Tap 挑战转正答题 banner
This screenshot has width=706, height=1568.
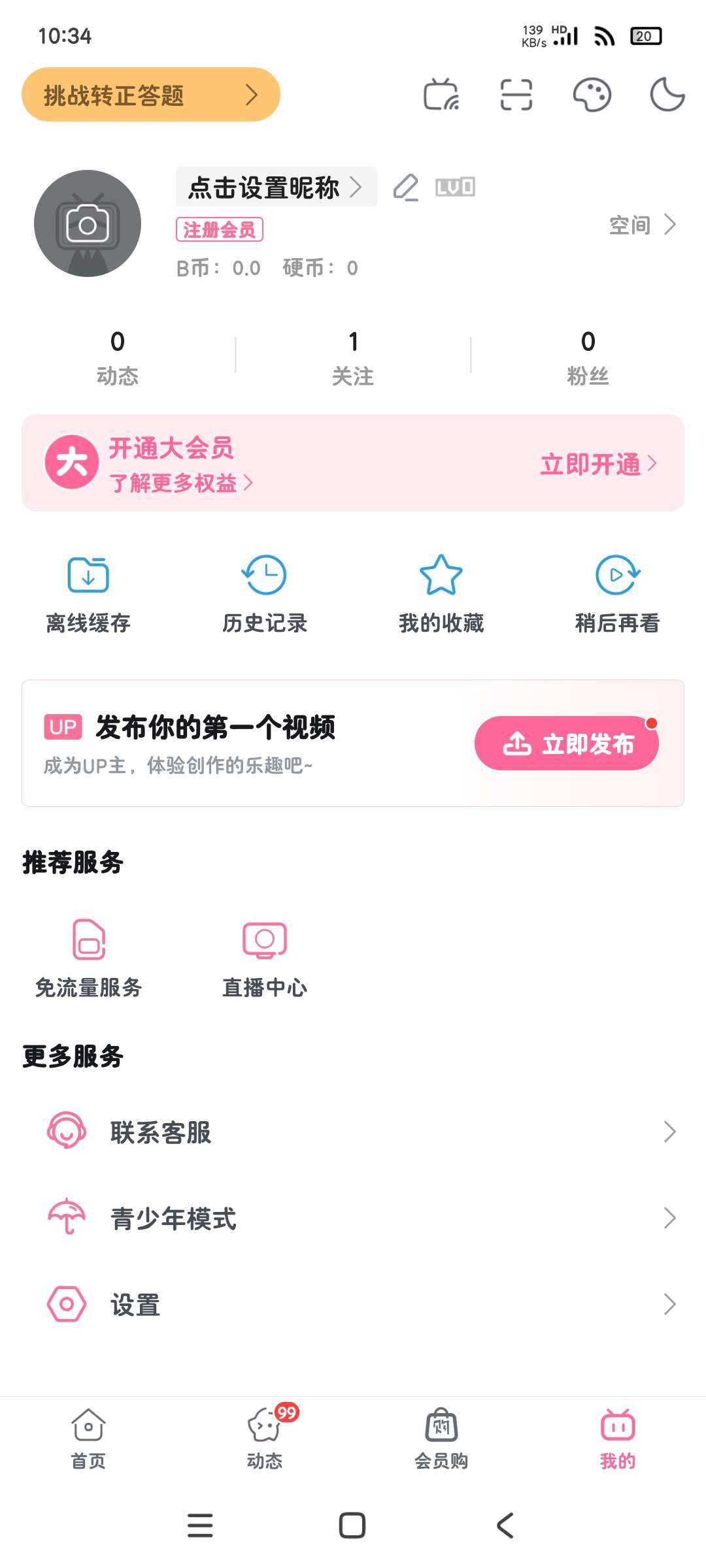point(151,95)
